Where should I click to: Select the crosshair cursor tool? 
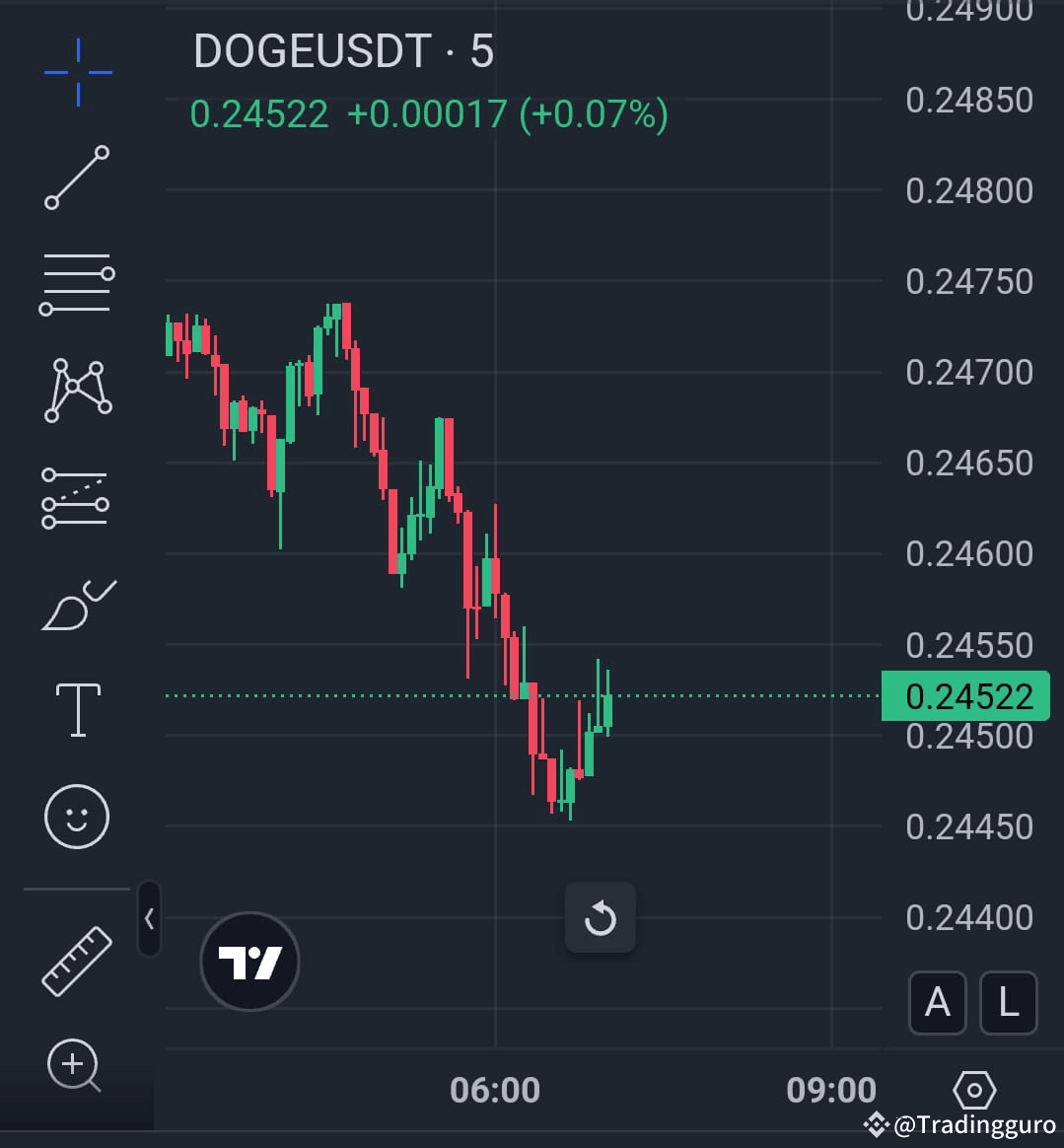pos(77,71)
